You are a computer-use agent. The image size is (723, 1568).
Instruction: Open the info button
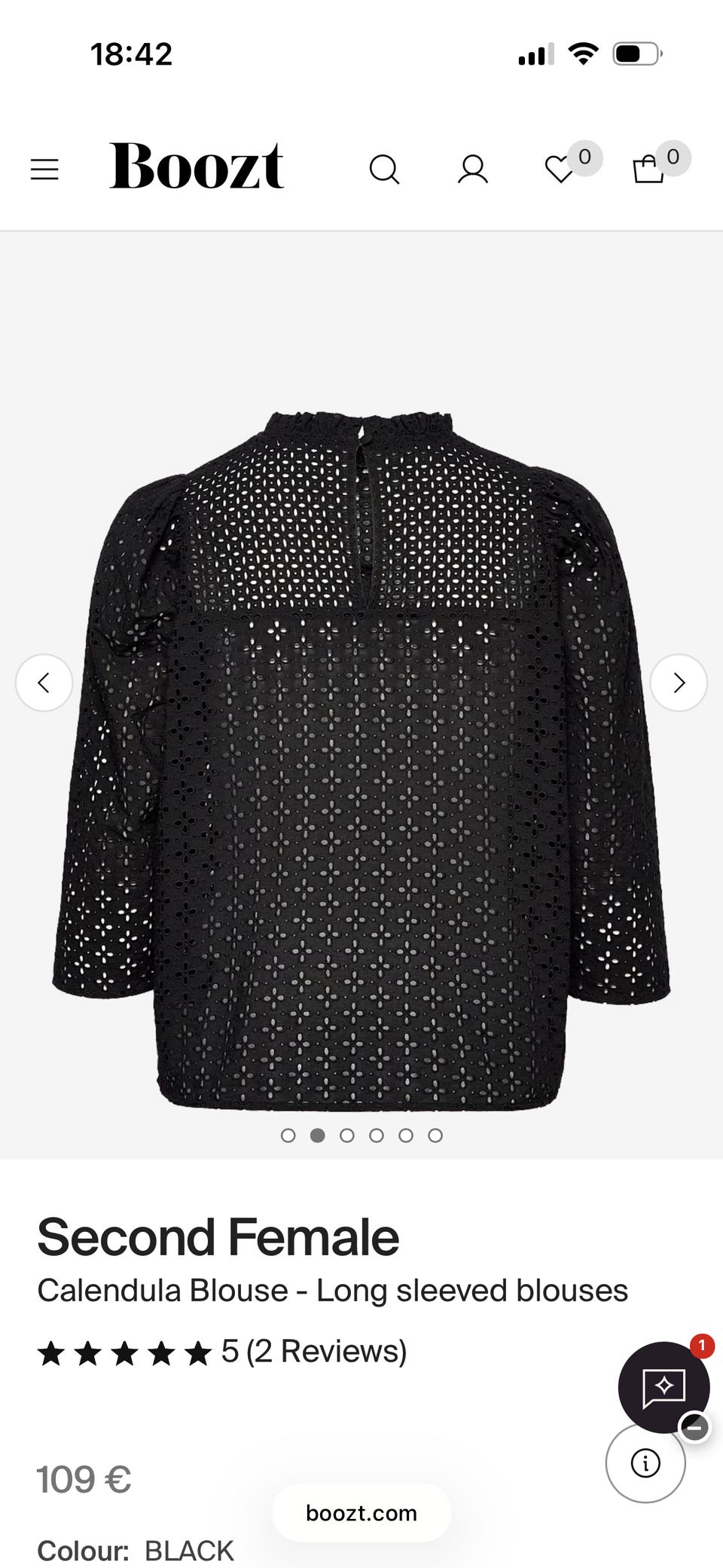click(645, 1463)
